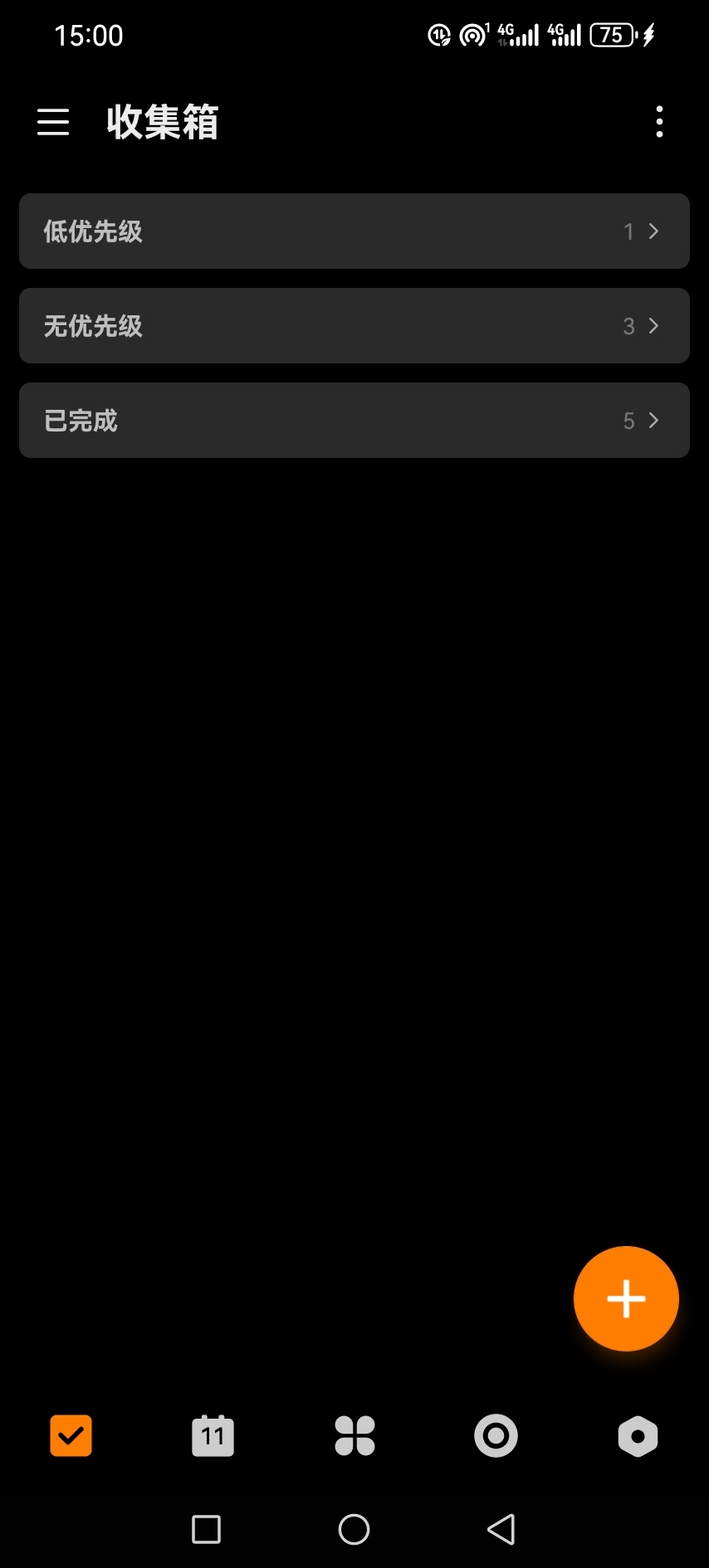Switch to the calendar tab
This screenshot has height=1568, width=709.
(213, 1436)
